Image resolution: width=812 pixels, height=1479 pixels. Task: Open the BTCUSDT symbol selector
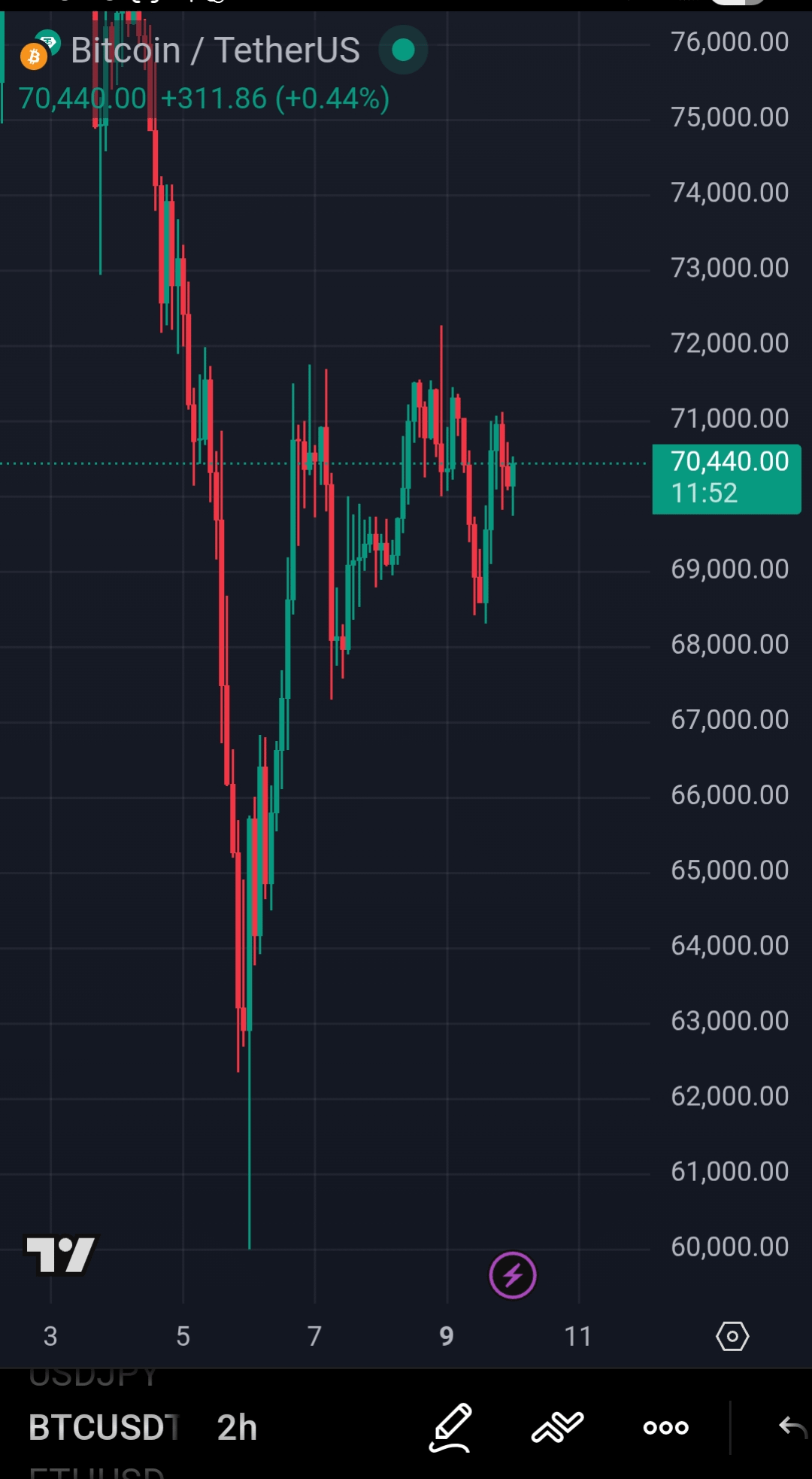point(104,1428)
